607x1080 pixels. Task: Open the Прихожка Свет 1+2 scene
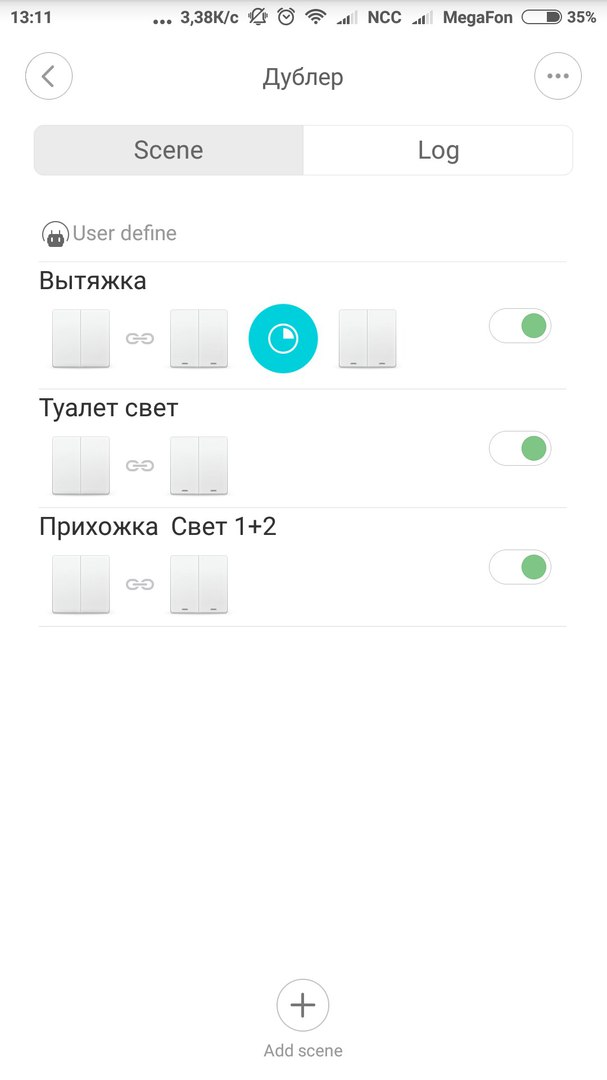tap(157, 526)
